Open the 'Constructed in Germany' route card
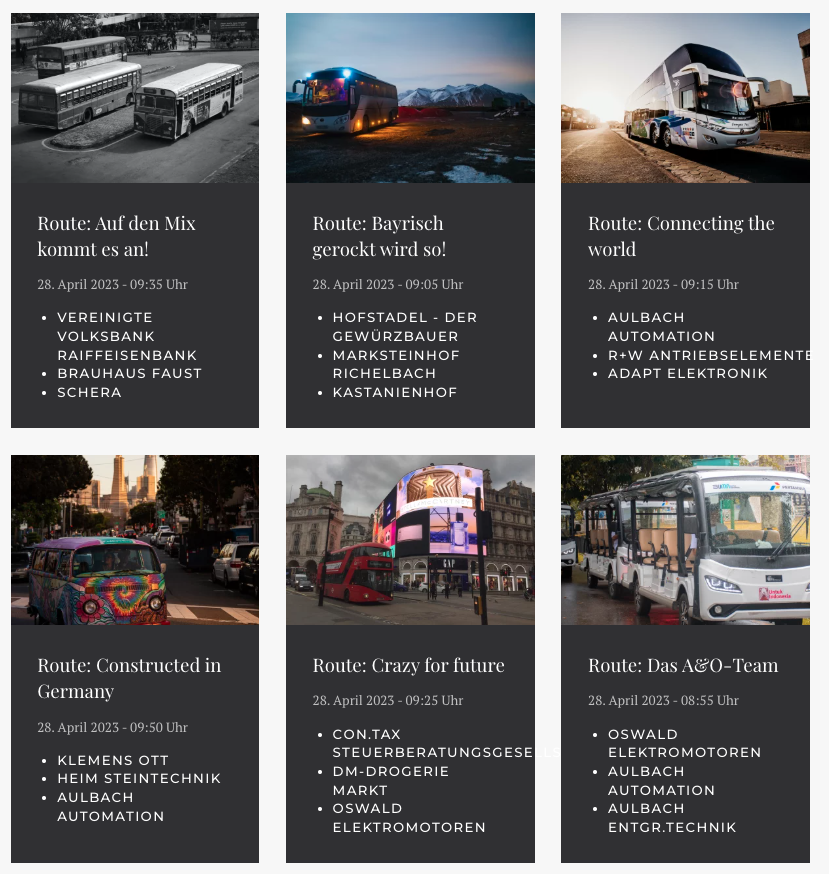Screen dimensions: 829x874 tap(129, 678)
